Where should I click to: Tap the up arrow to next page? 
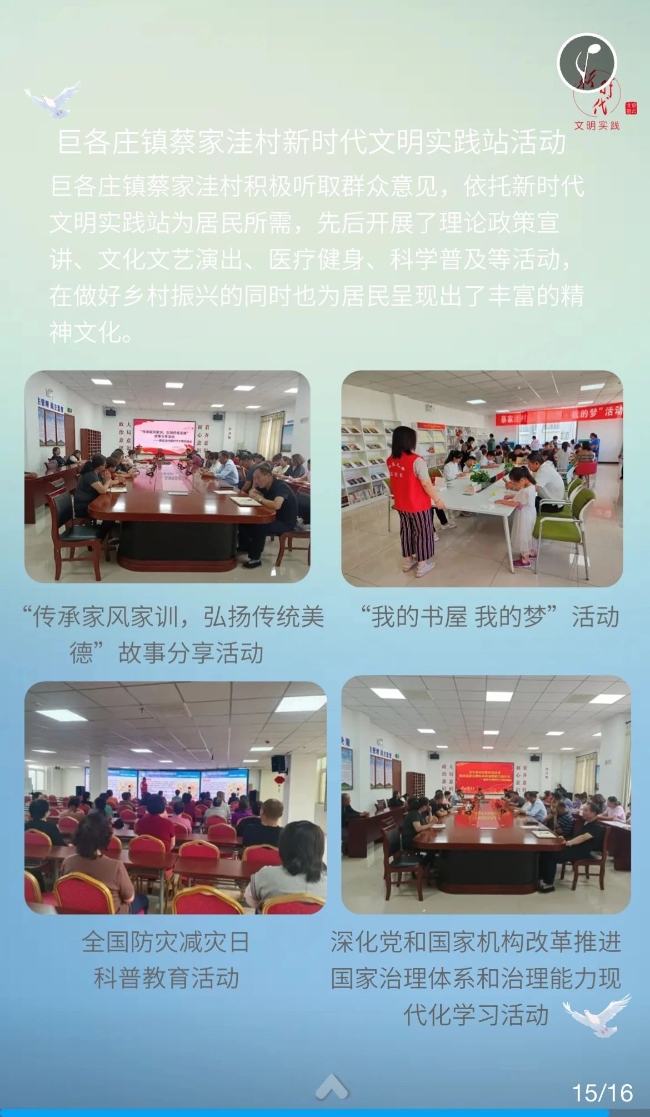[331, 1087]
